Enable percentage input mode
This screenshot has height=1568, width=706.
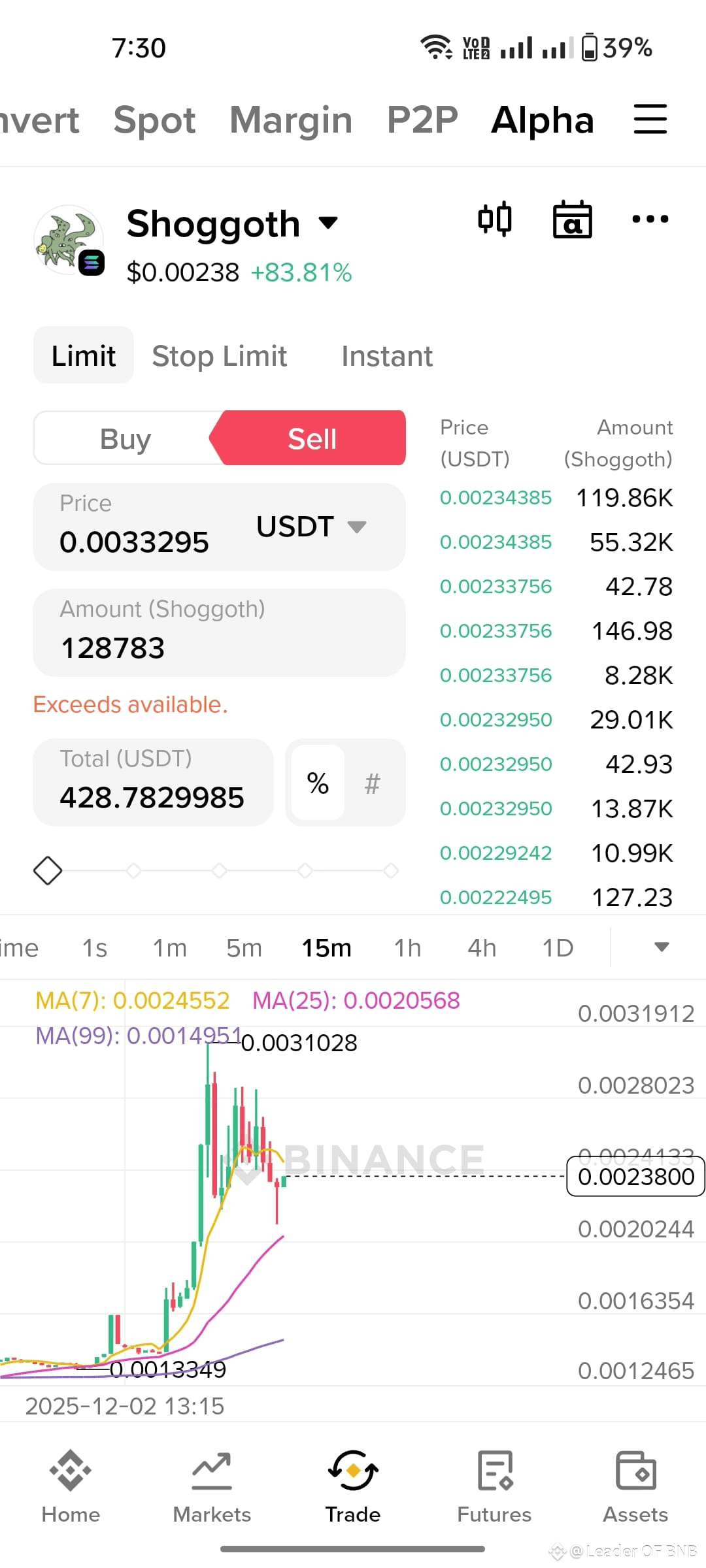[x=318, y=782]
